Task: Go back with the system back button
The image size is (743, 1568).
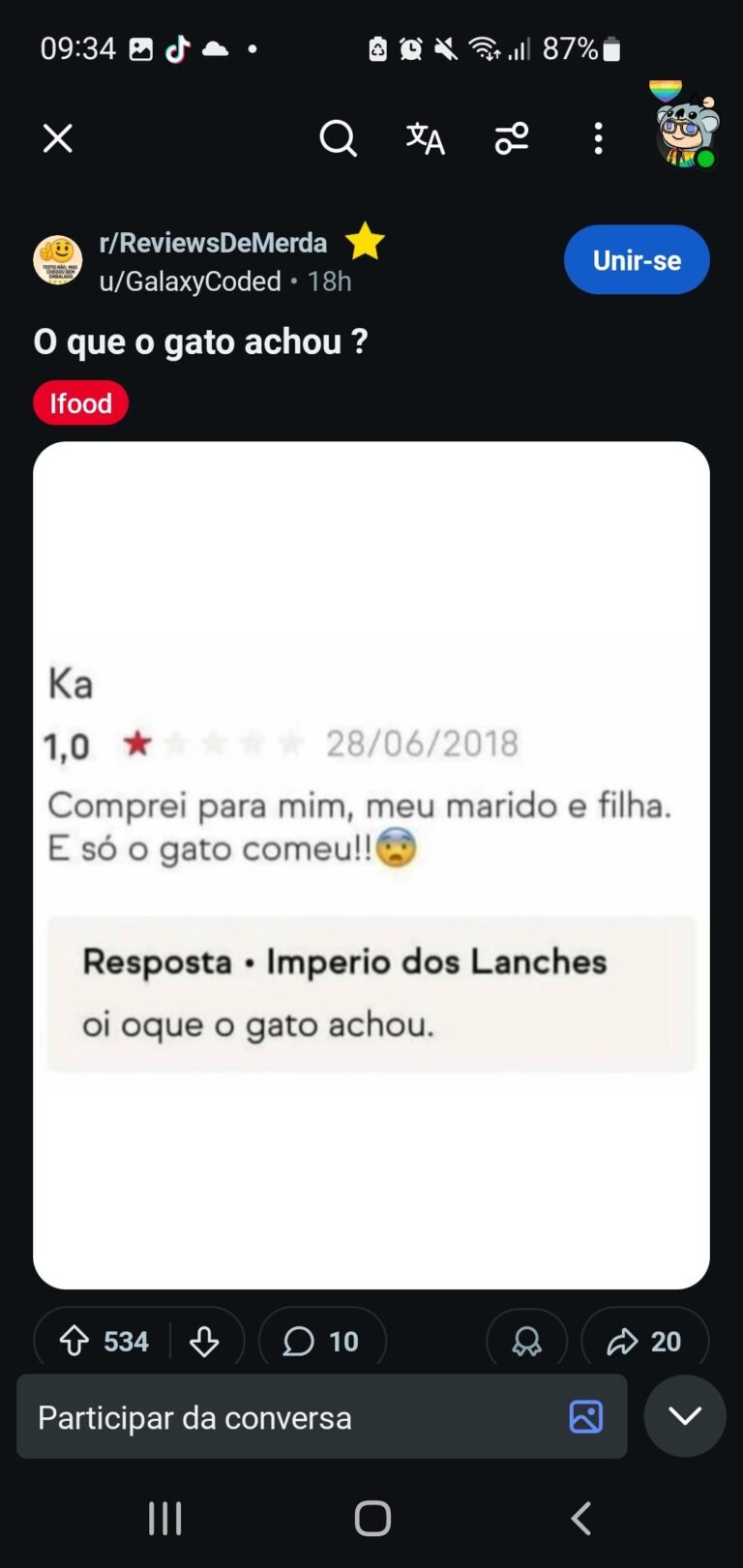Action: tap(580, 1519)
